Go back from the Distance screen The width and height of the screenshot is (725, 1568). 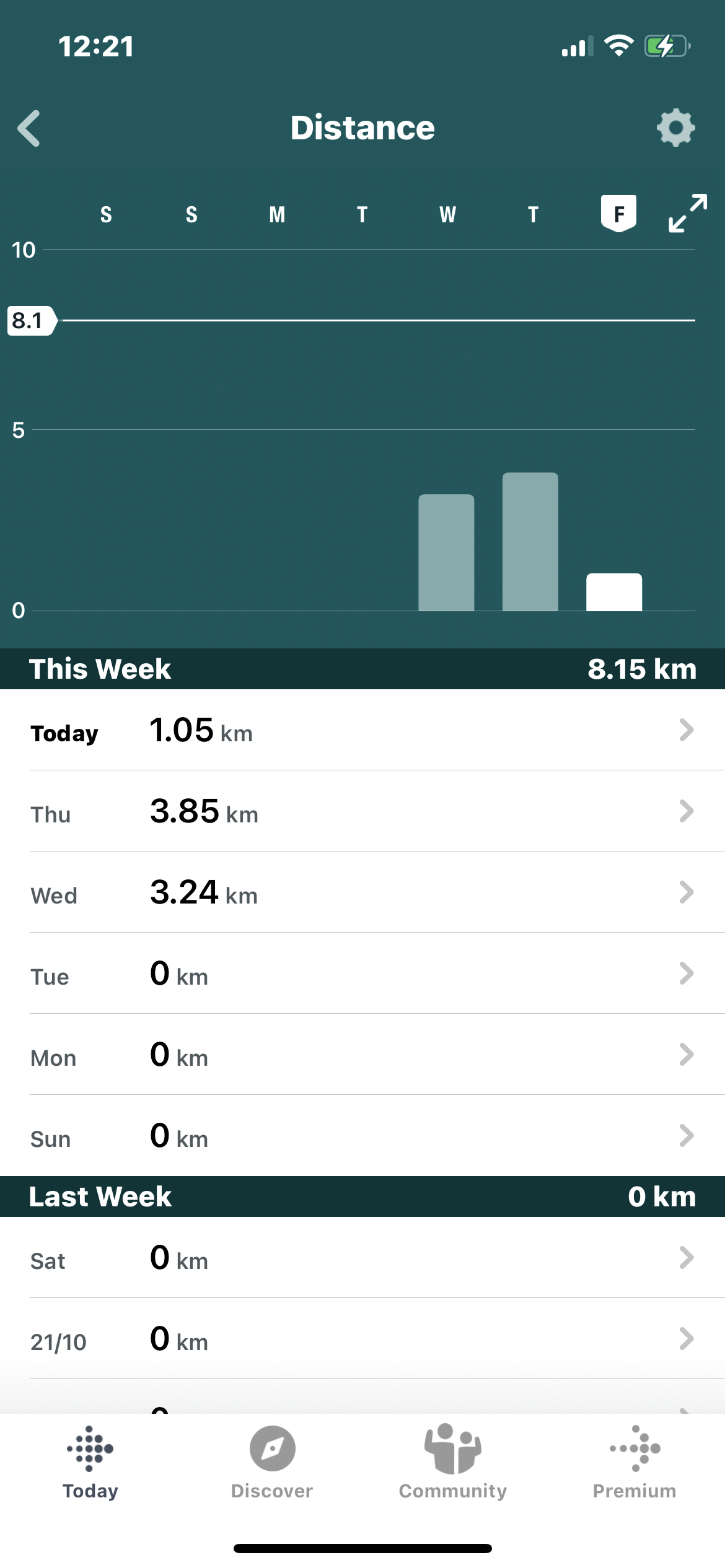[x=29, y=128]
